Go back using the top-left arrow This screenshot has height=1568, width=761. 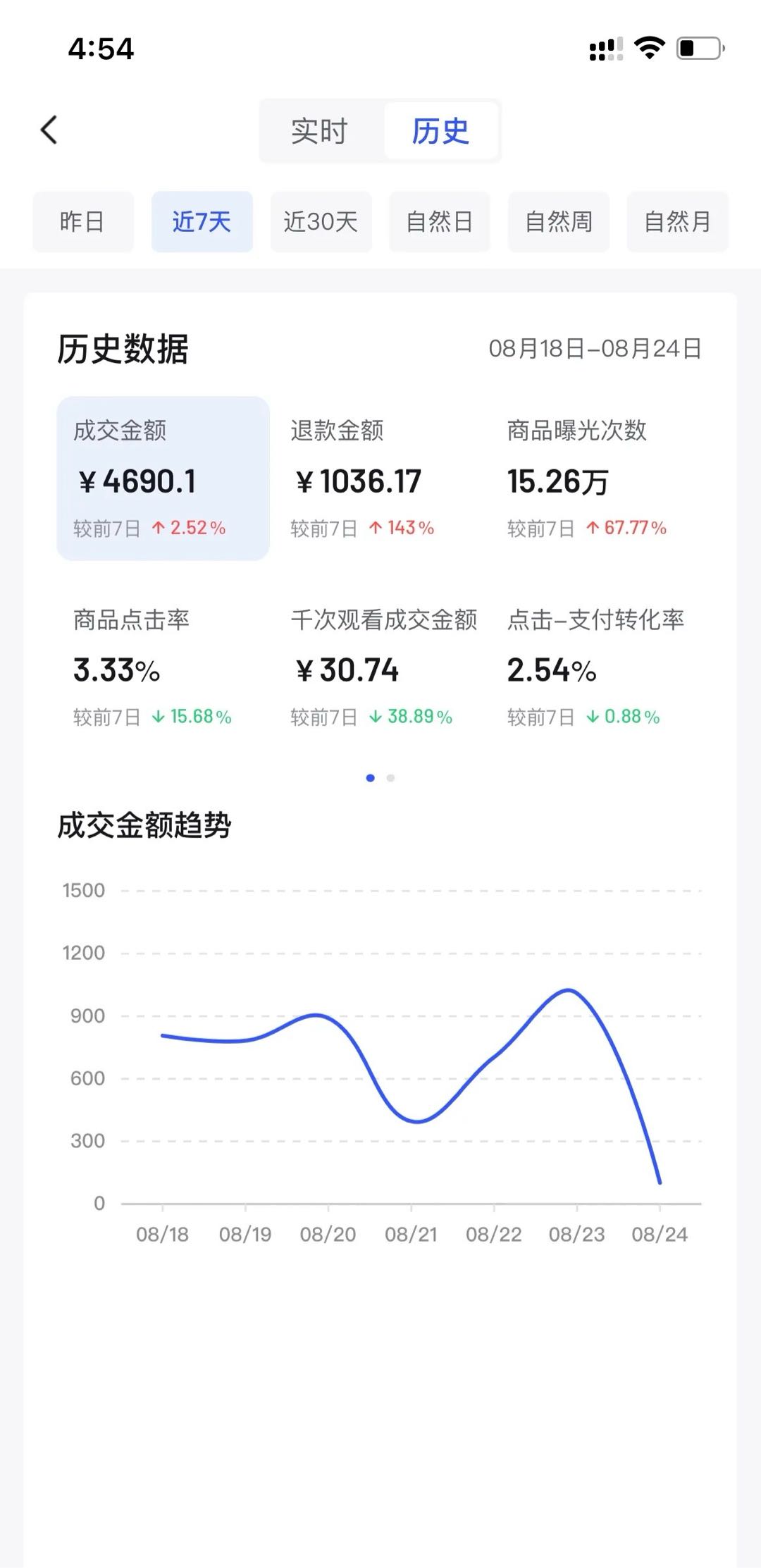[49, 130]
